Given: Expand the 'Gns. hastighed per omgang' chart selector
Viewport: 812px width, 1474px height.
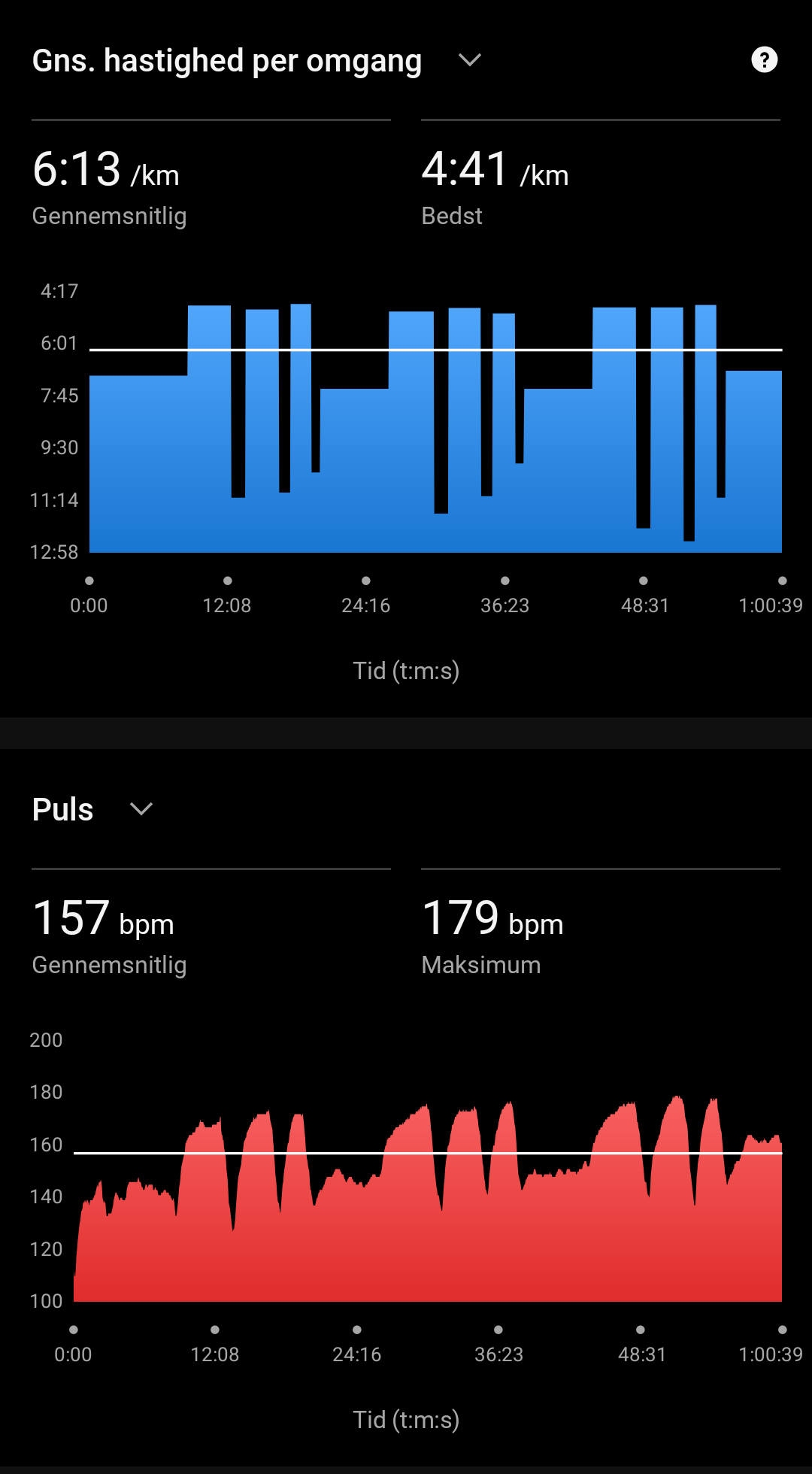Looking at the screenshot, I should pyautogui.click(x=469, y=60).
